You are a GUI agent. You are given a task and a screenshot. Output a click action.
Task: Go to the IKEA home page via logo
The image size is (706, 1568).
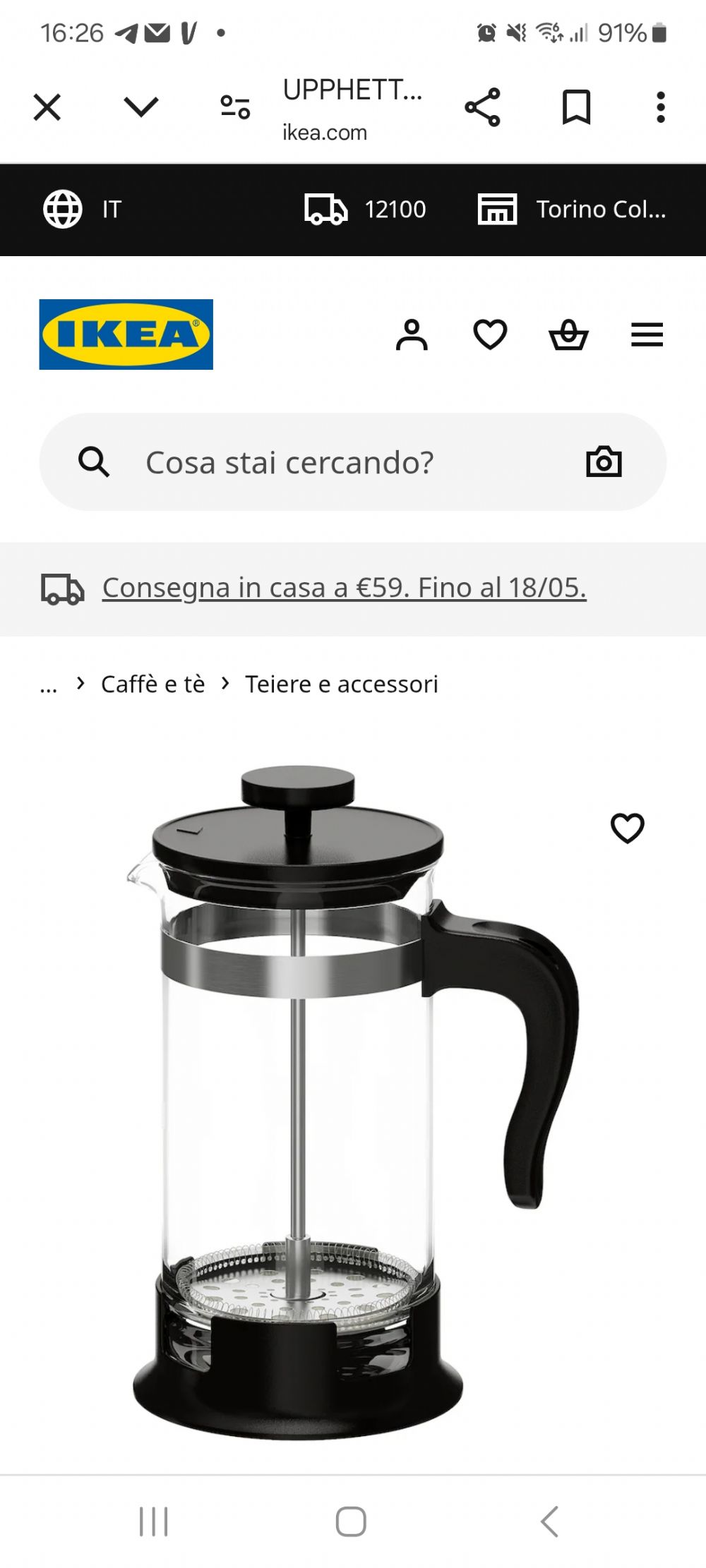tap(126, 334)
